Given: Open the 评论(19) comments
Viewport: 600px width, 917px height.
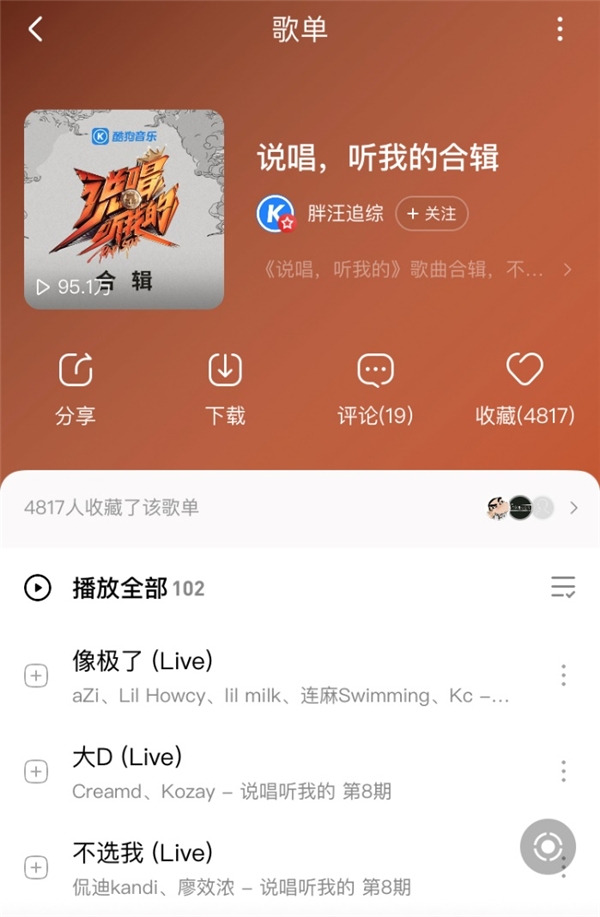Looking at the screenshot, I should click(x=375, y=388).
